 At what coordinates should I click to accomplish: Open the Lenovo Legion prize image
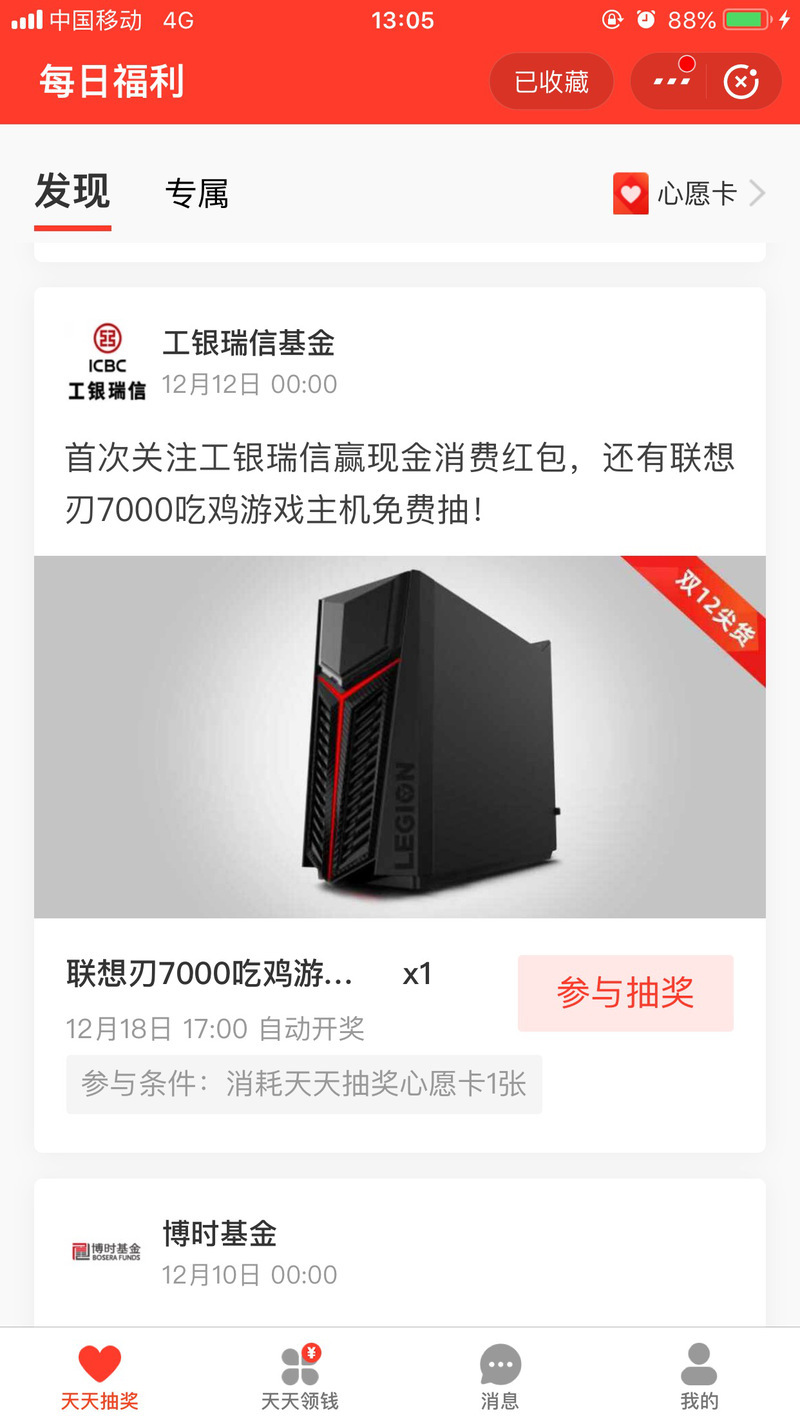pyautogui.click(x=400, y=736)
